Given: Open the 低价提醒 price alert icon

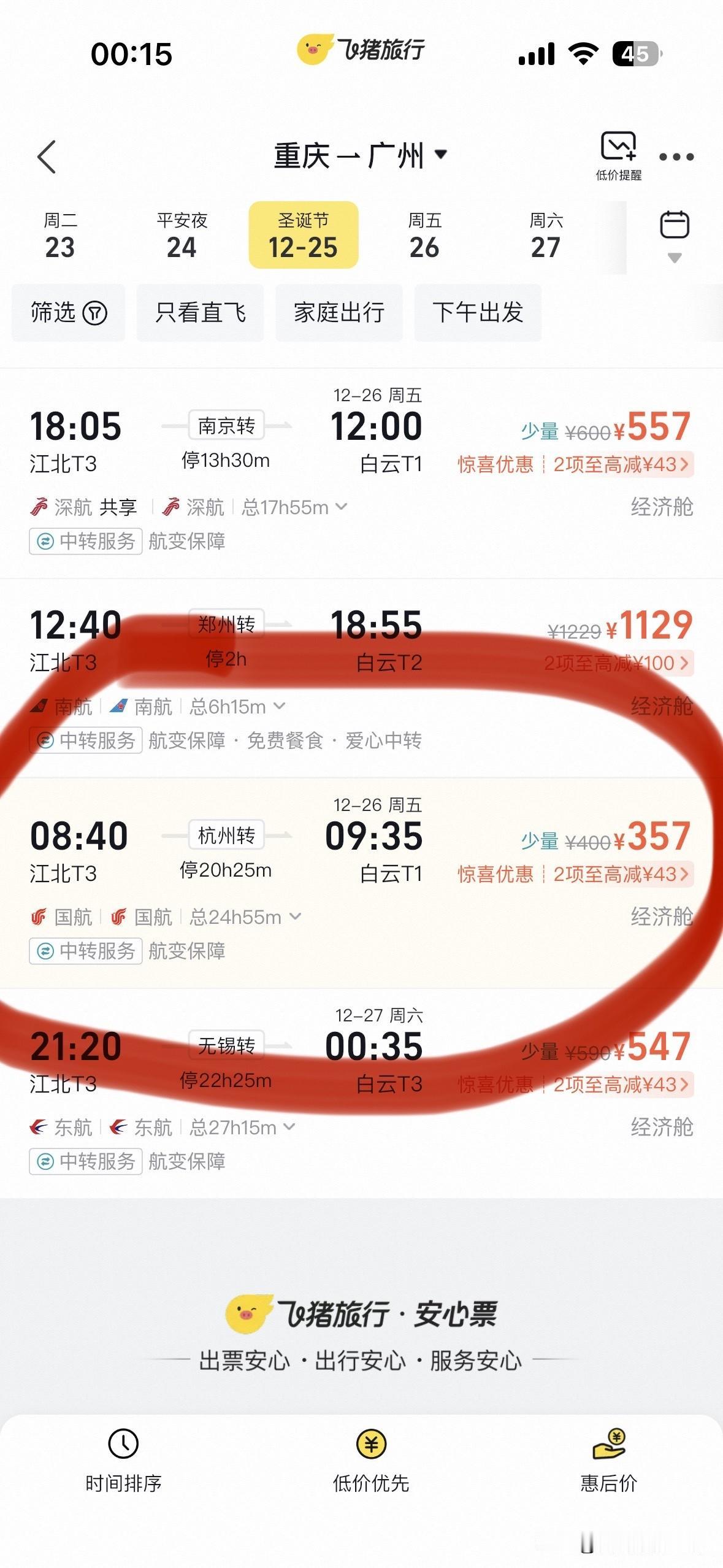Looking at the screenshot, I should tap(619, 147).
